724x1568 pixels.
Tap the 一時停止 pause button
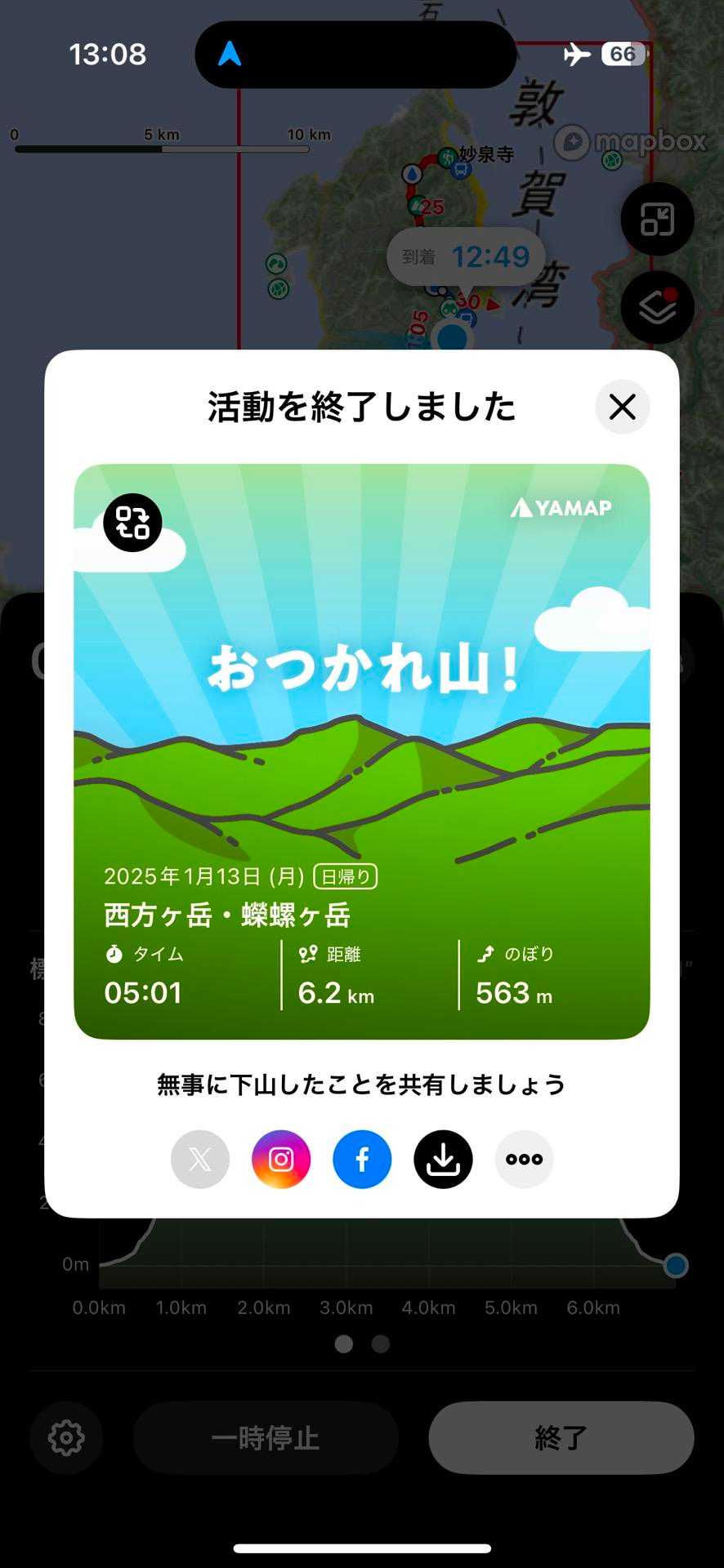266,1437
